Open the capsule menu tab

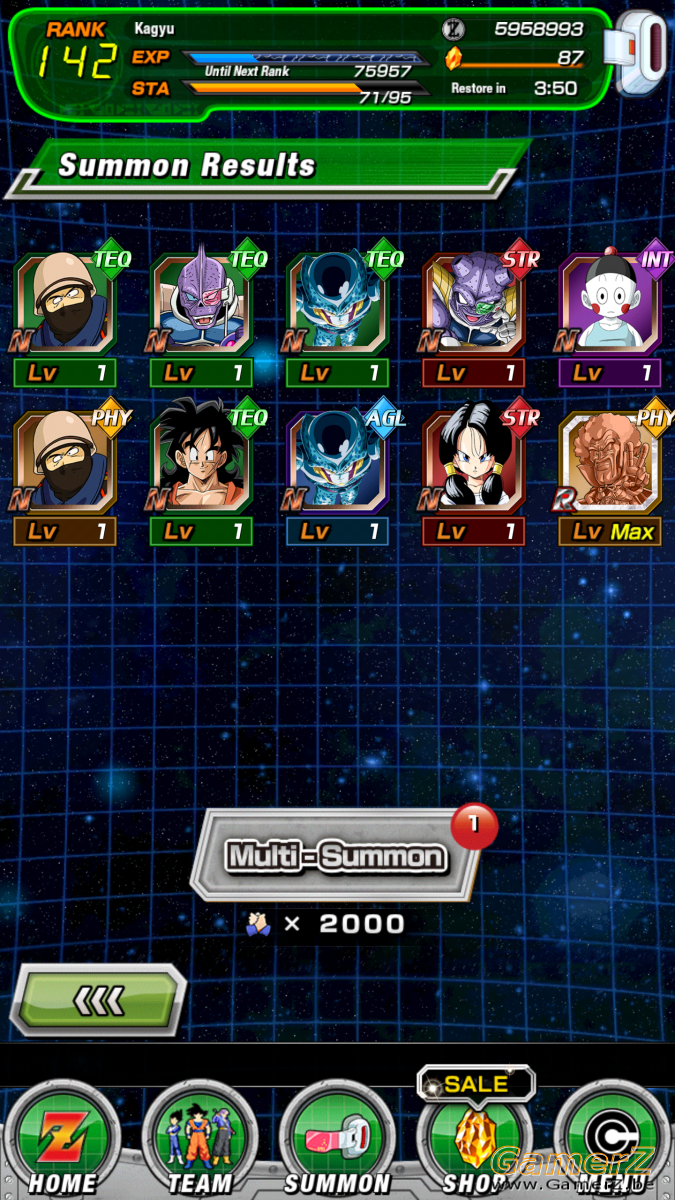tap(612, 1140)
